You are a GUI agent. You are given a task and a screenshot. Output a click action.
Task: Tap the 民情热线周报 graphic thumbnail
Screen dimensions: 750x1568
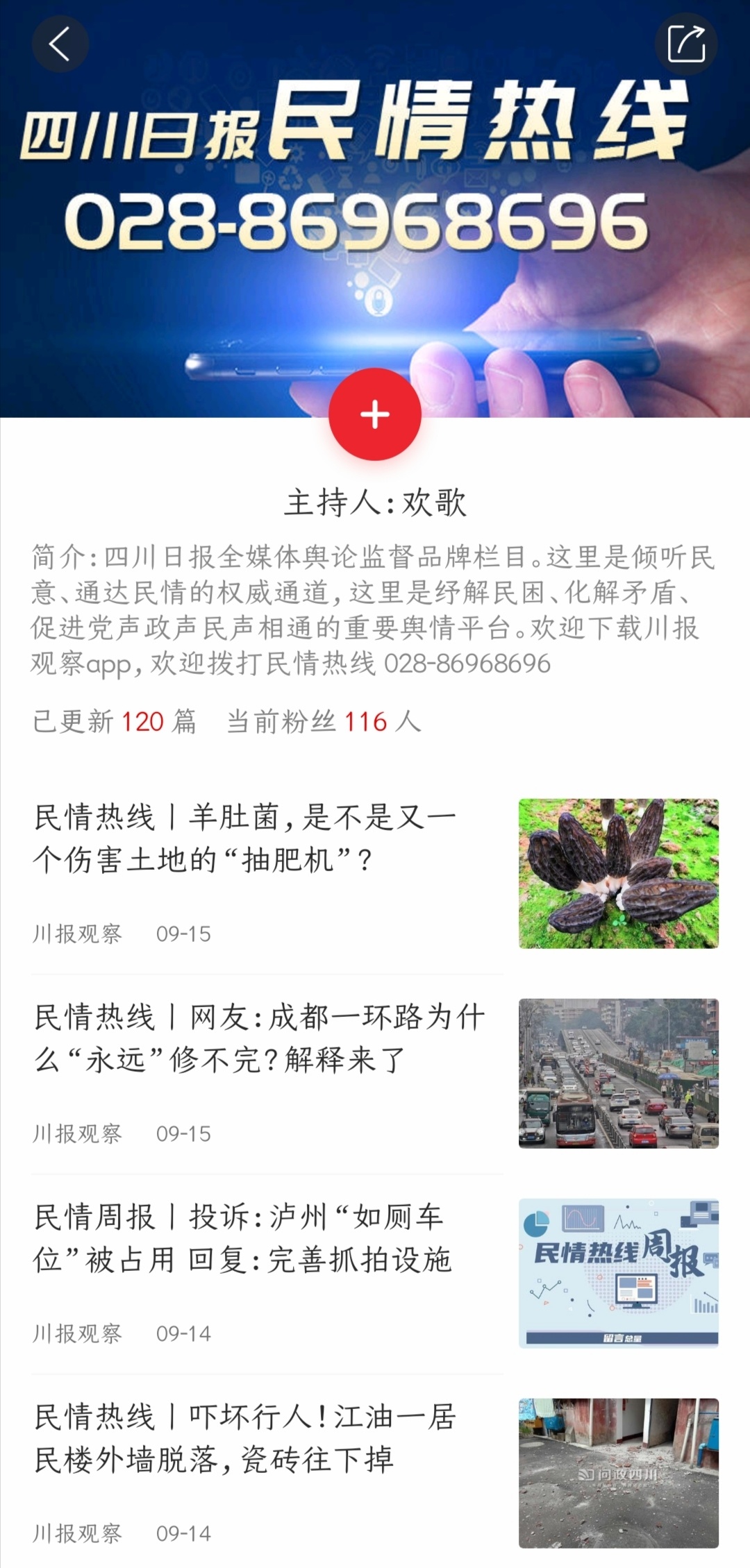point(618,1273)
